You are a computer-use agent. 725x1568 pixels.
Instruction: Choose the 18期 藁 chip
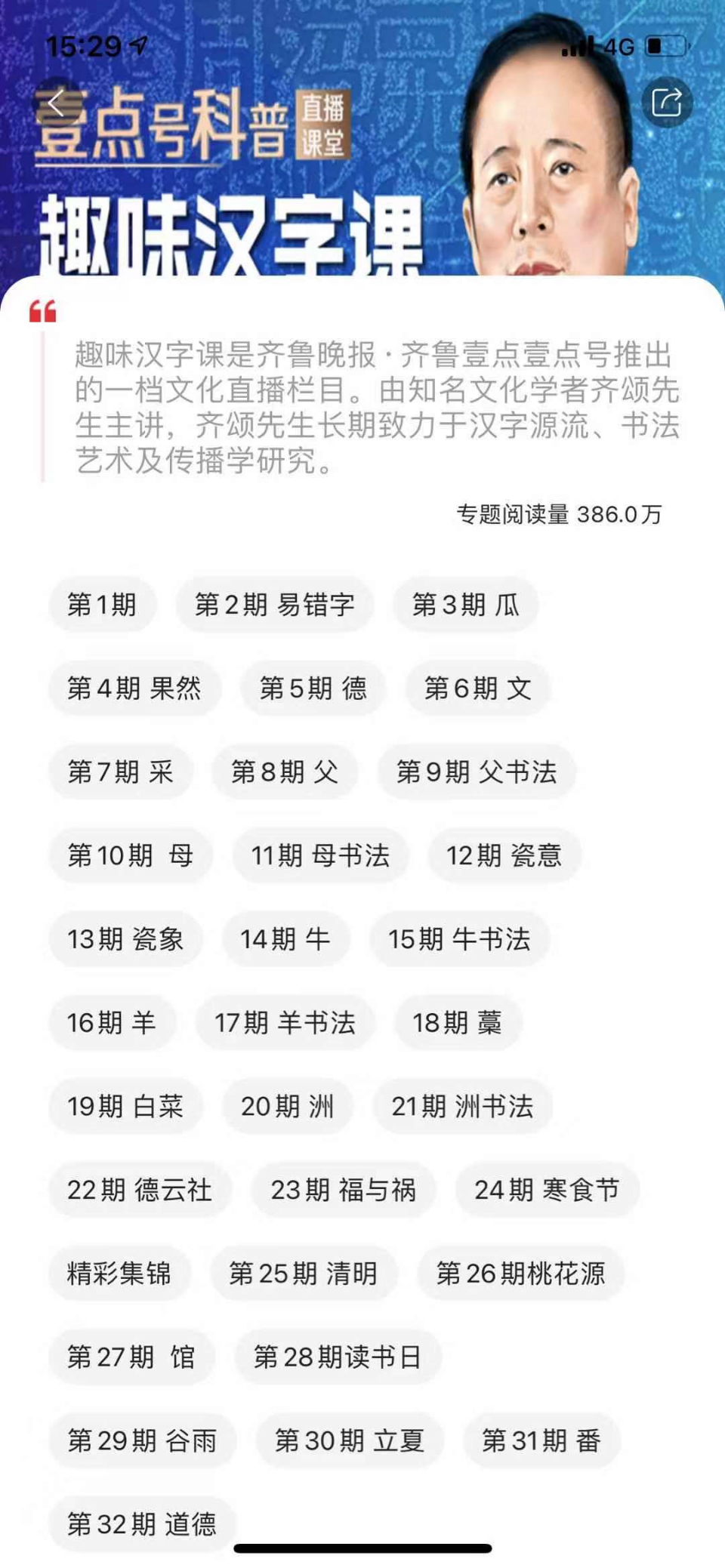[x=457, y=1023]
